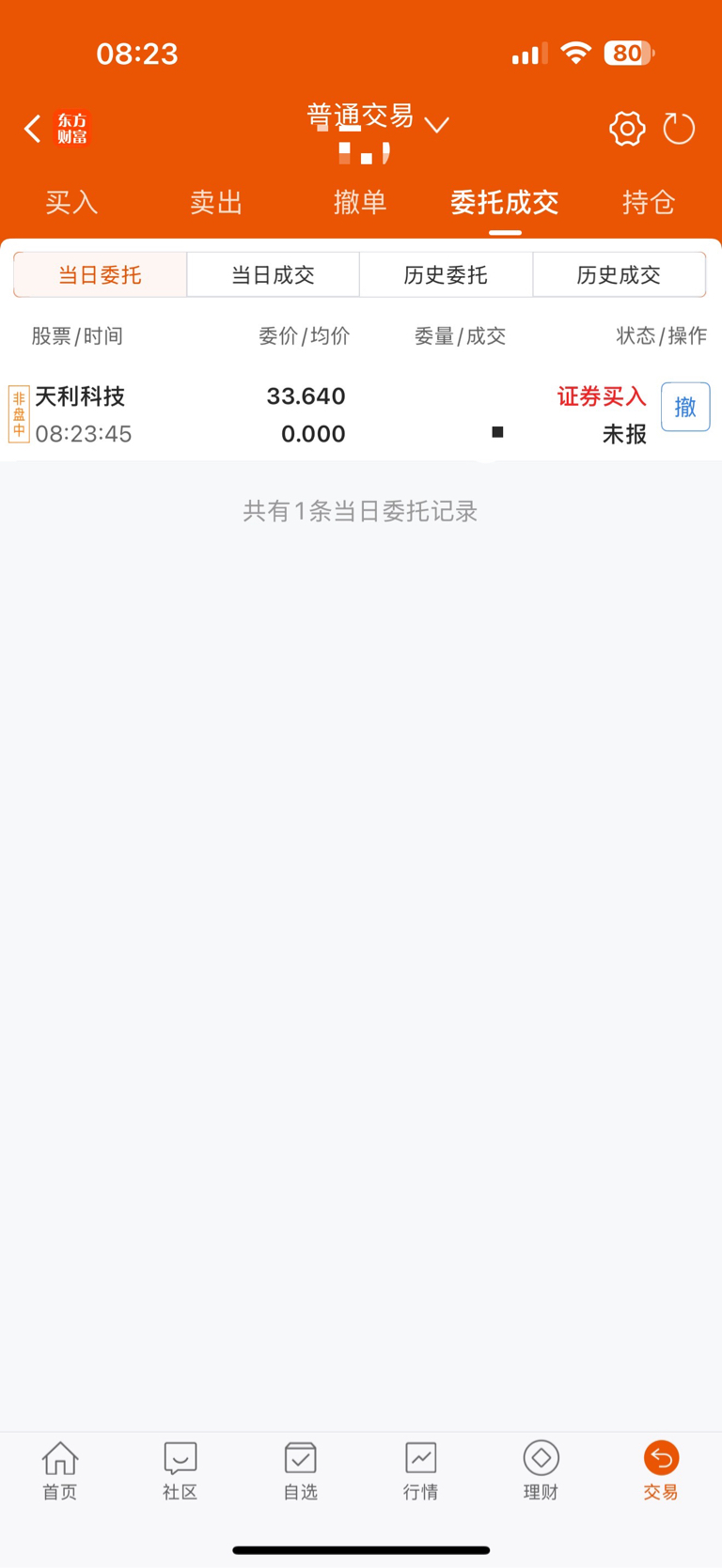The width and height of the screenshot is (722, 1568).
Task: Switch to the 卖出 tab
Action: pyautogui.click(x=216, y=202)
